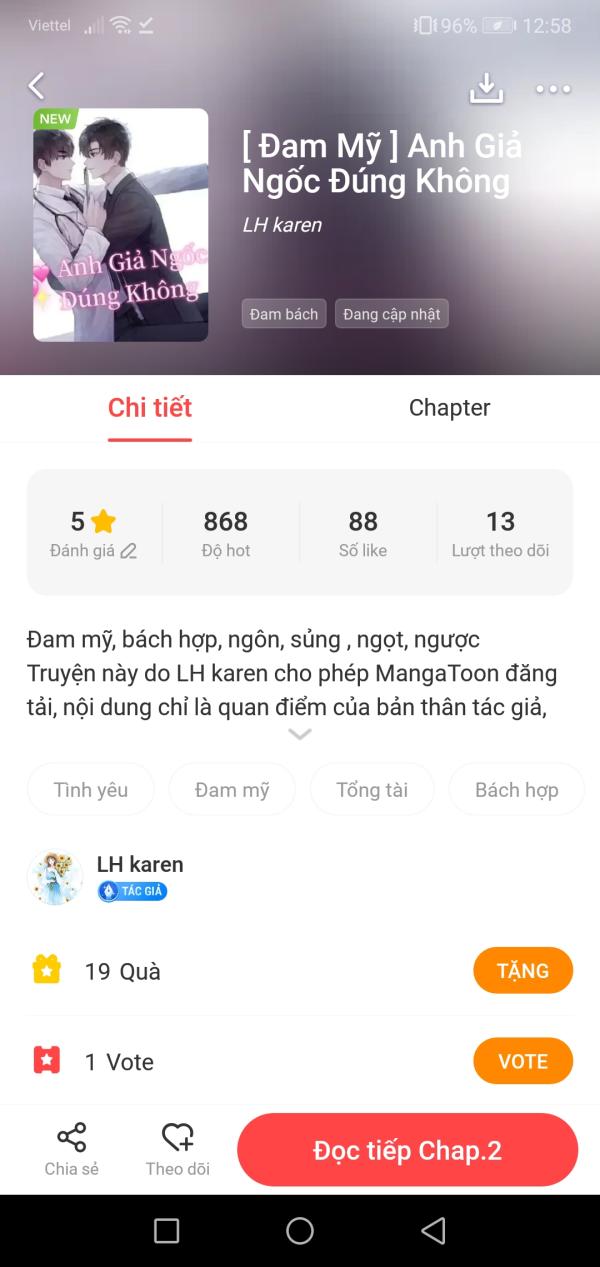Go back using the top-left arrow
Screen dimensions: 600x1267
(x=37, y=86)
